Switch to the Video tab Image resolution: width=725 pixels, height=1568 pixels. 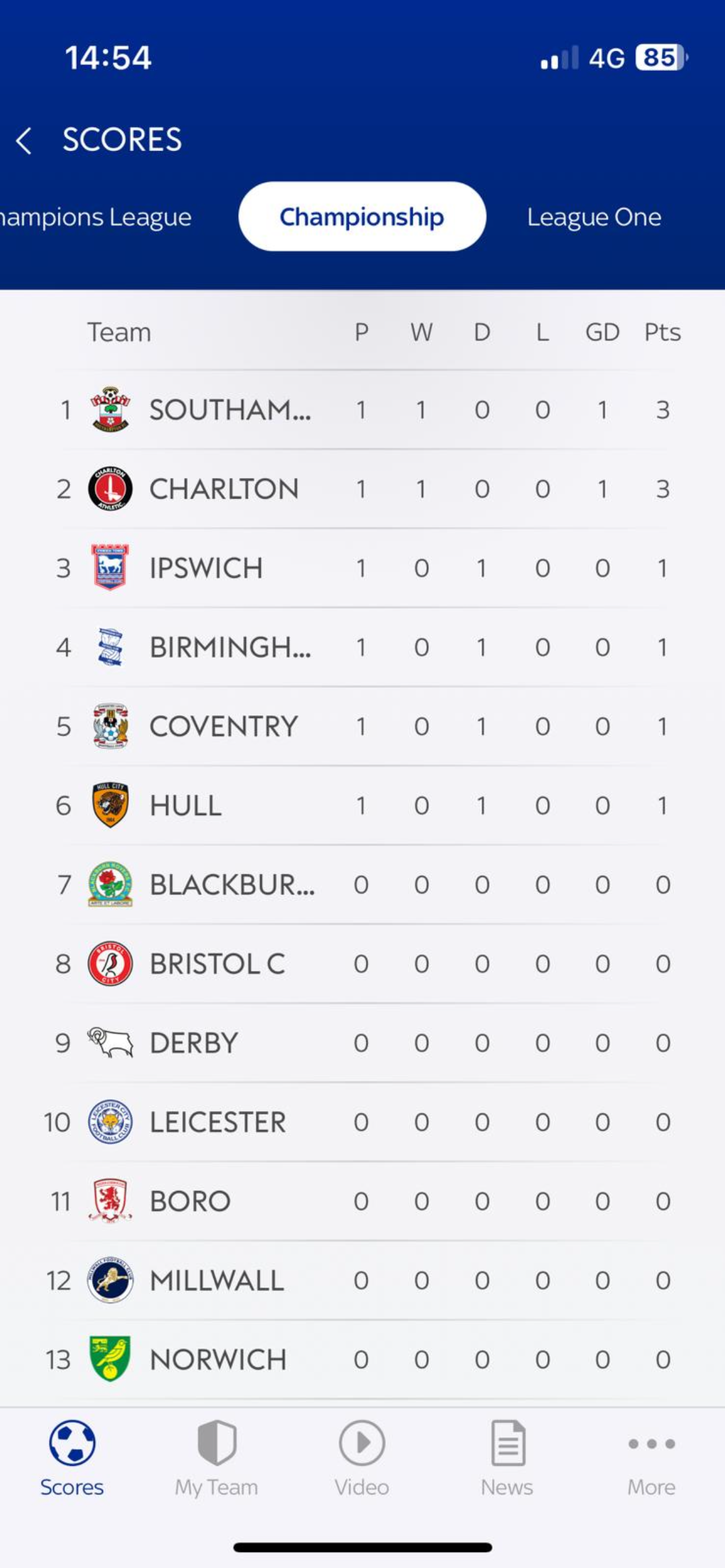tap(362, 1458)
